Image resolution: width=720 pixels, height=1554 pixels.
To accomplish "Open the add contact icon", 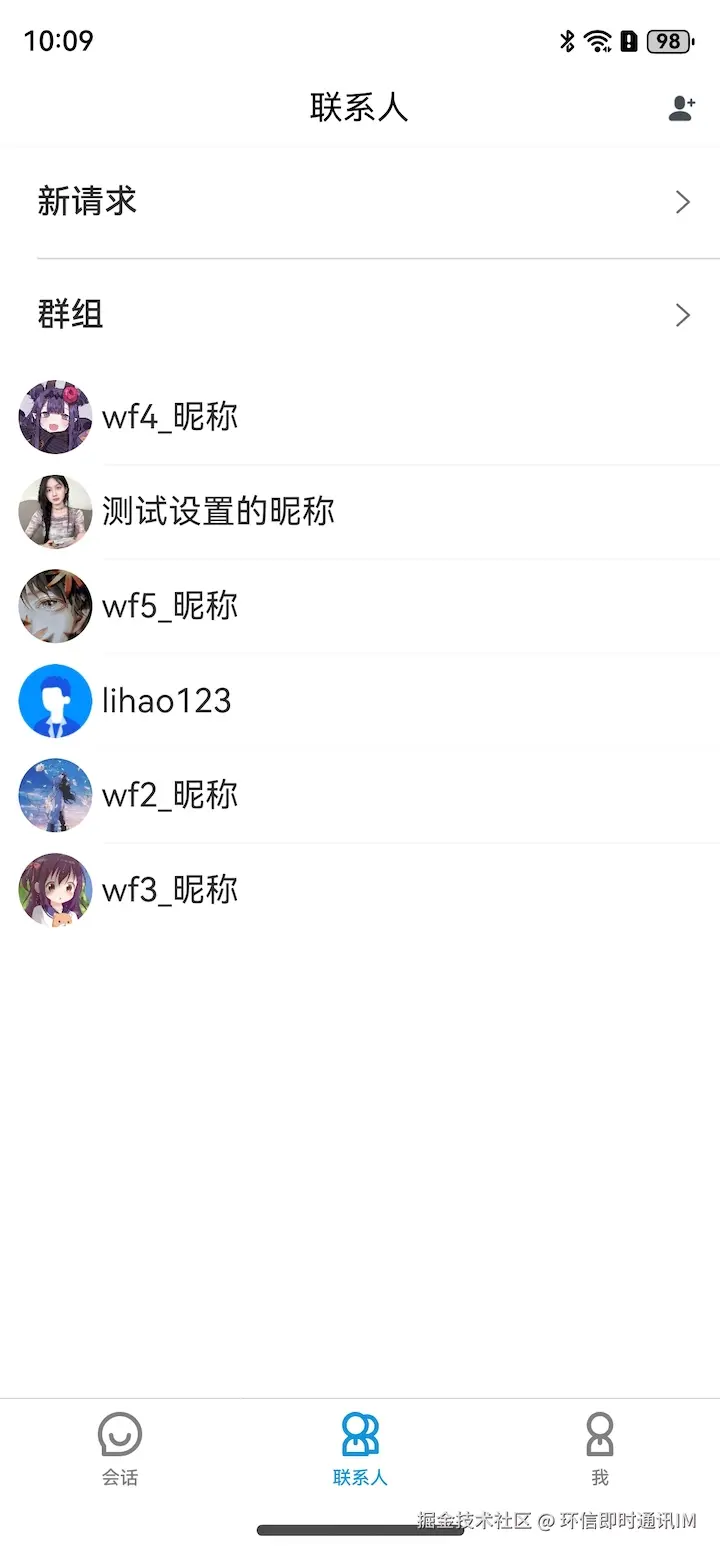I will (x=681, y=107).
